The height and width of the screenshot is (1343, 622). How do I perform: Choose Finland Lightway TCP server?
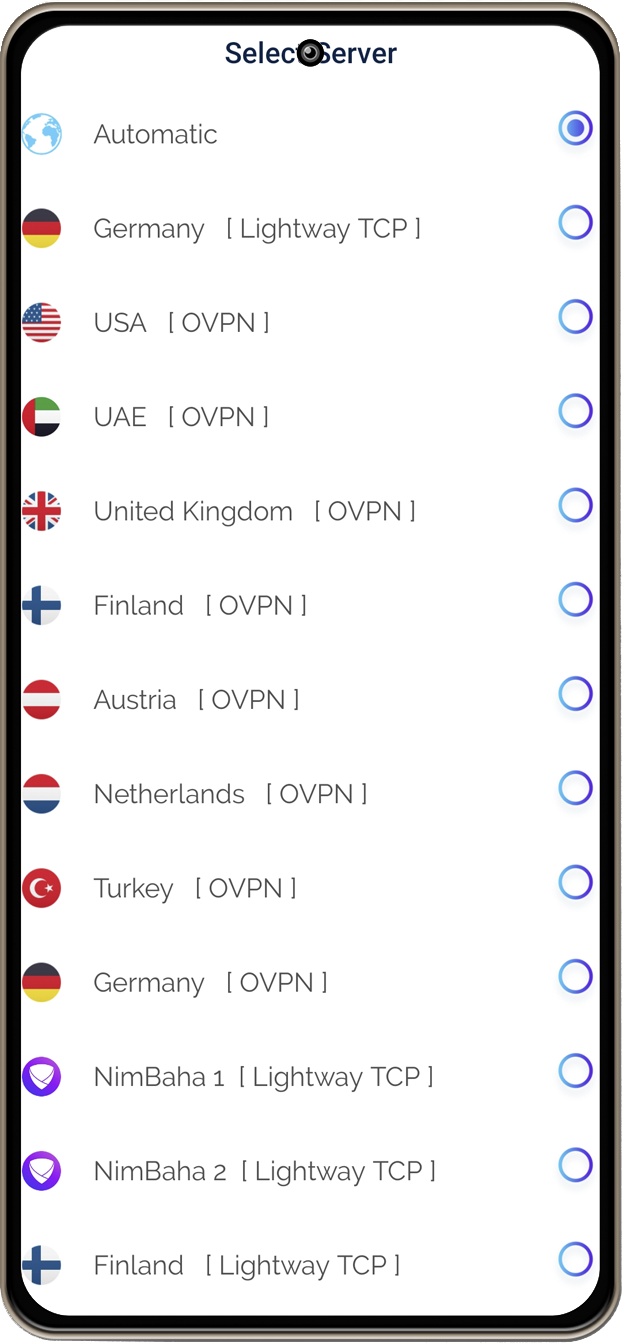click(310, 1264)
